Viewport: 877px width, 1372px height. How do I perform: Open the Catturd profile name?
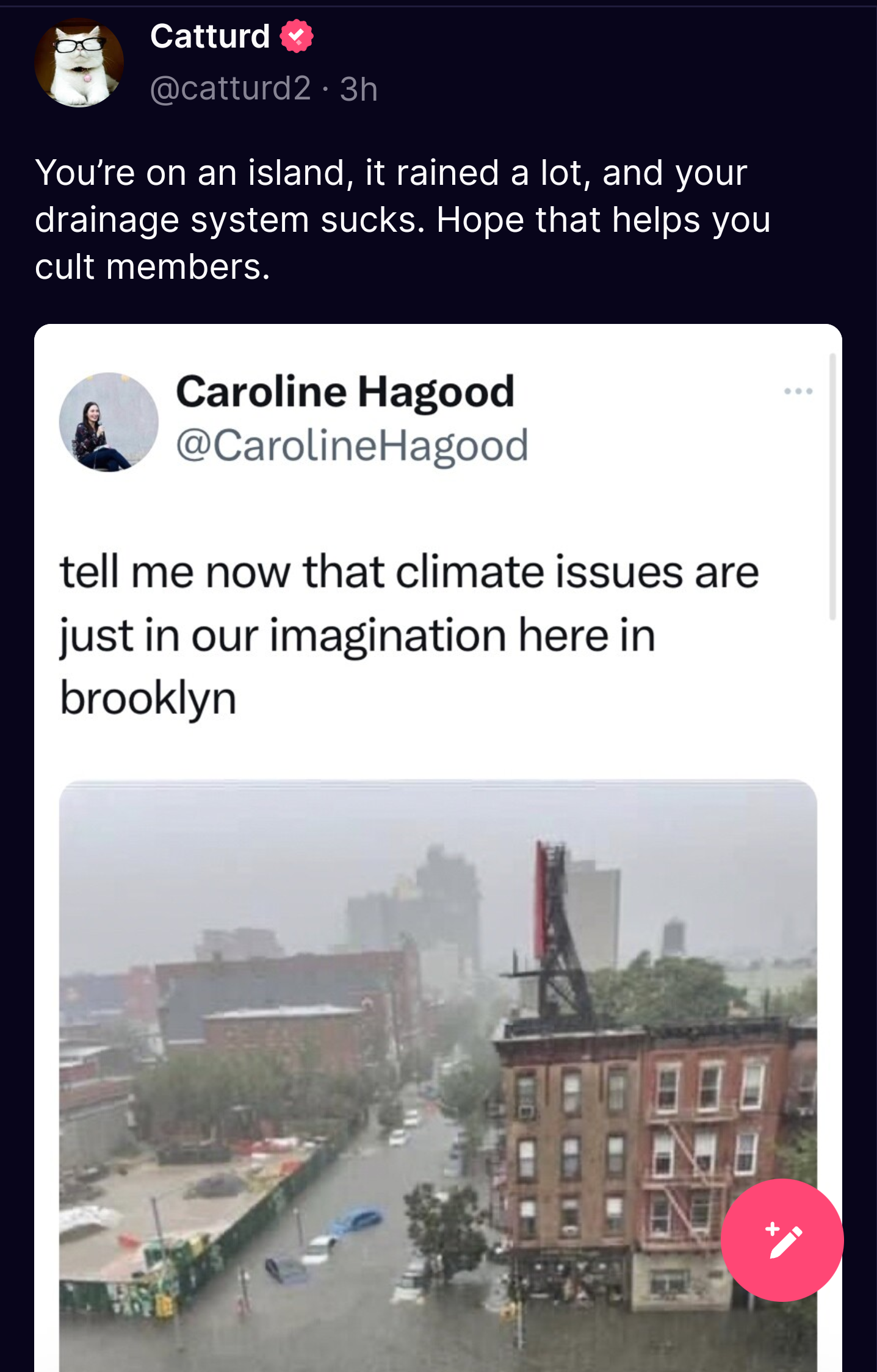tap(210, 37)
